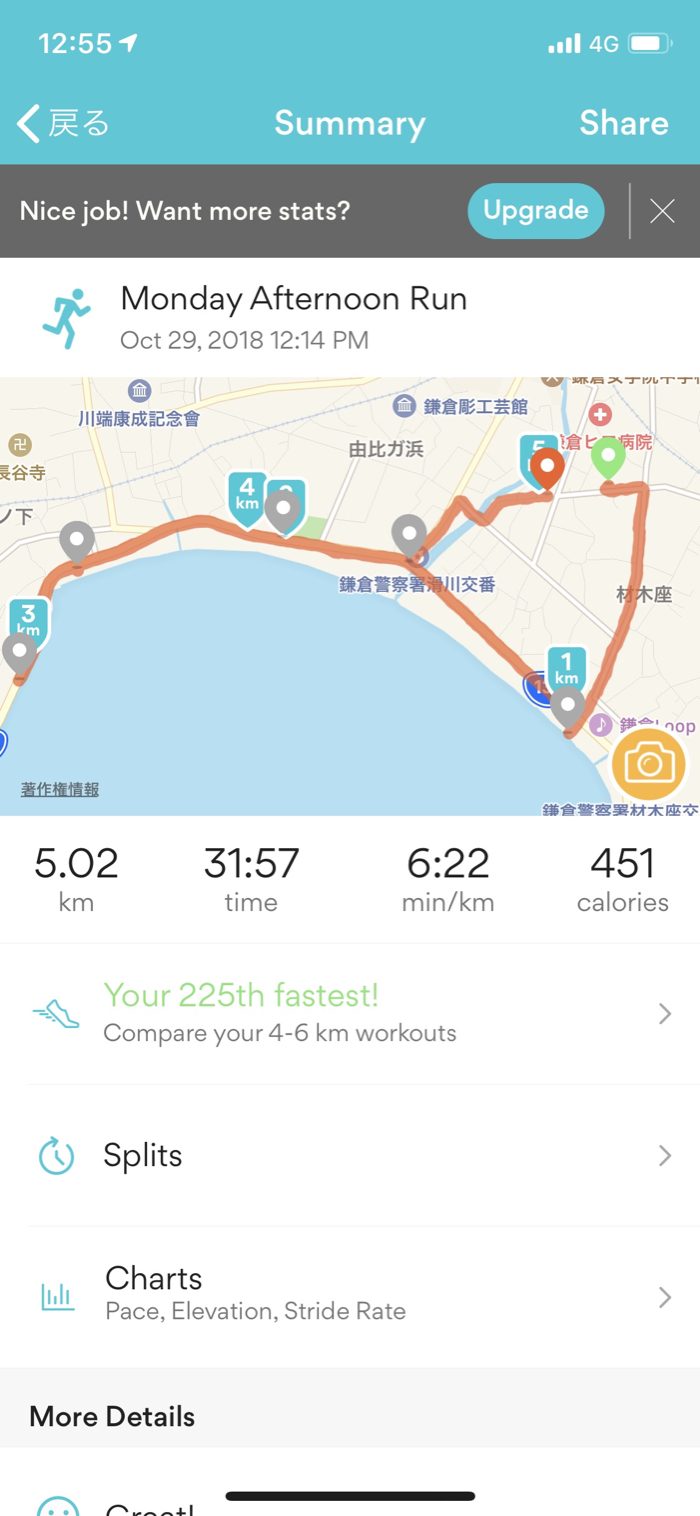Tap the Upgrade button
This screenshot has width=700, height=1516.
point(535,211)
